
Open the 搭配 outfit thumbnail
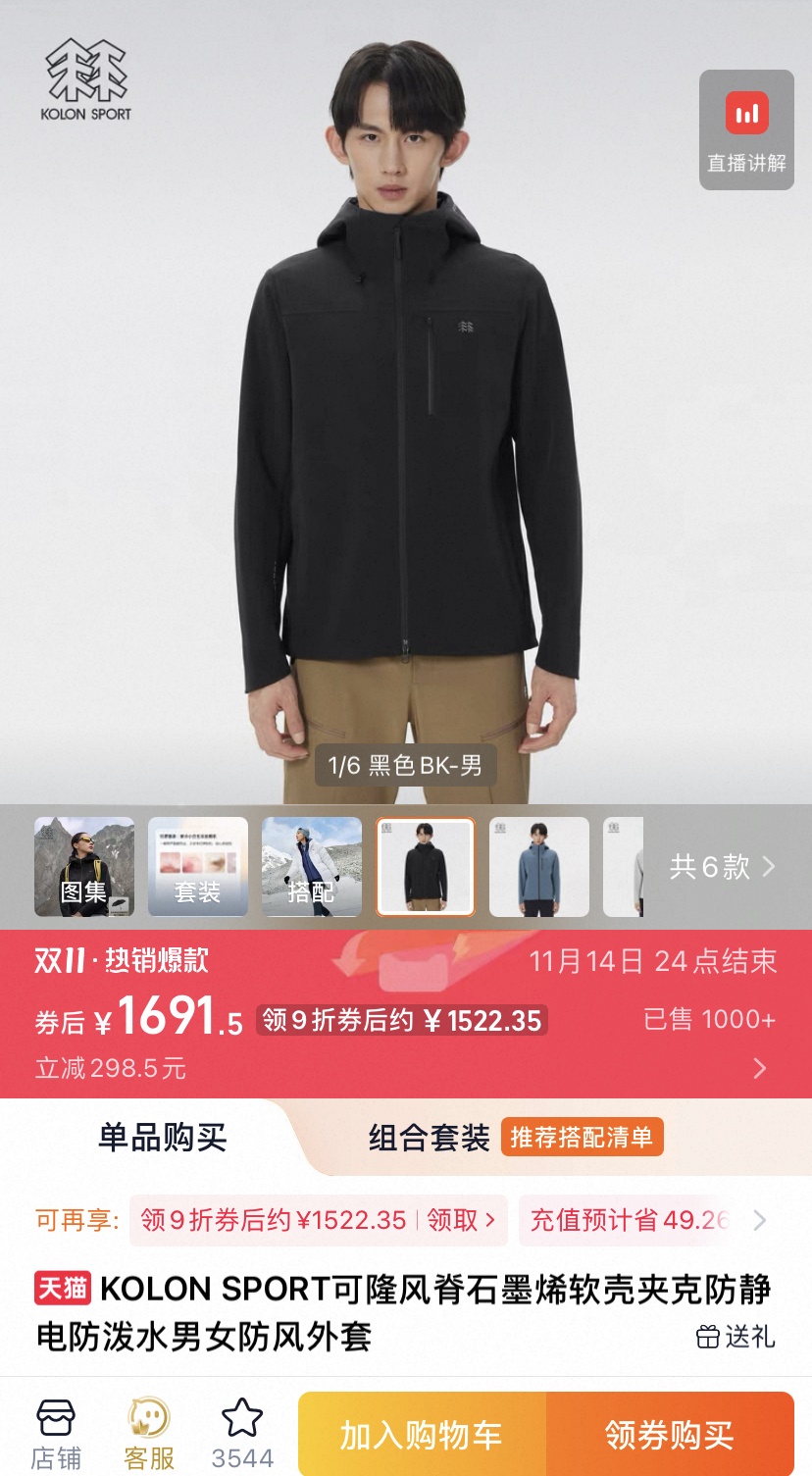click(x=312, y=867)
